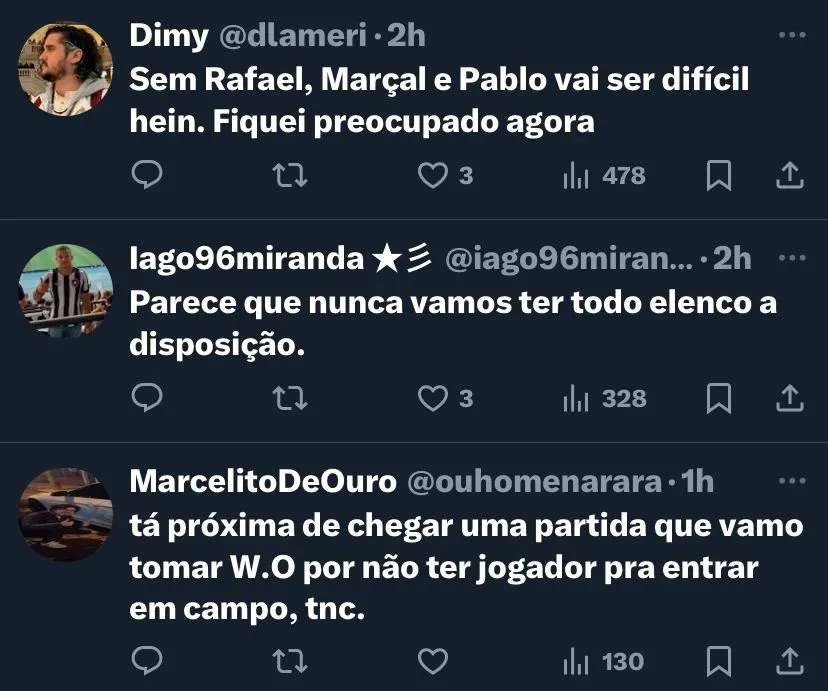
Task: View Iago96miranda's profile avatar
Action: 66,291
